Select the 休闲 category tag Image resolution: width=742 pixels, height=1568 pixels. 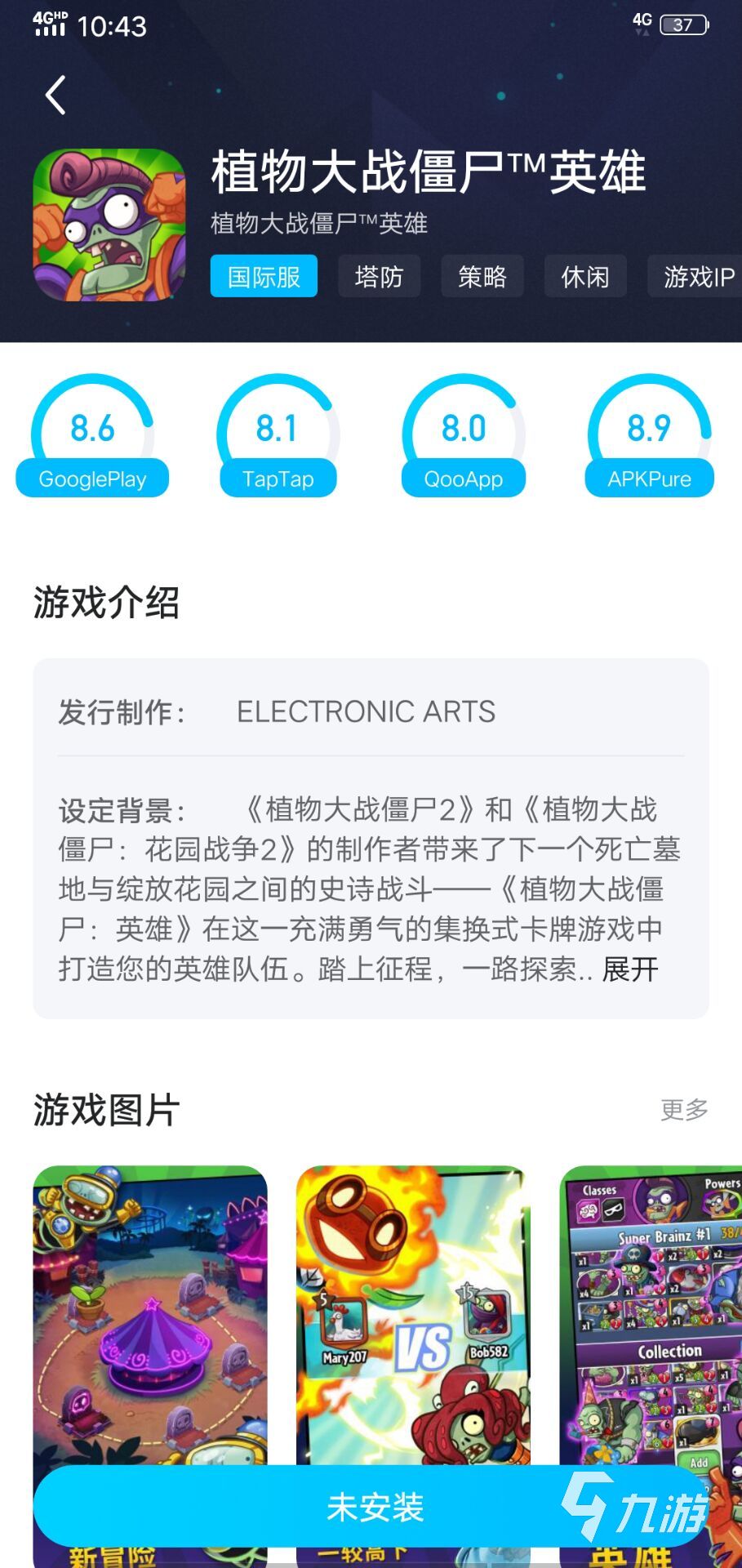click(x=584, y=277)
